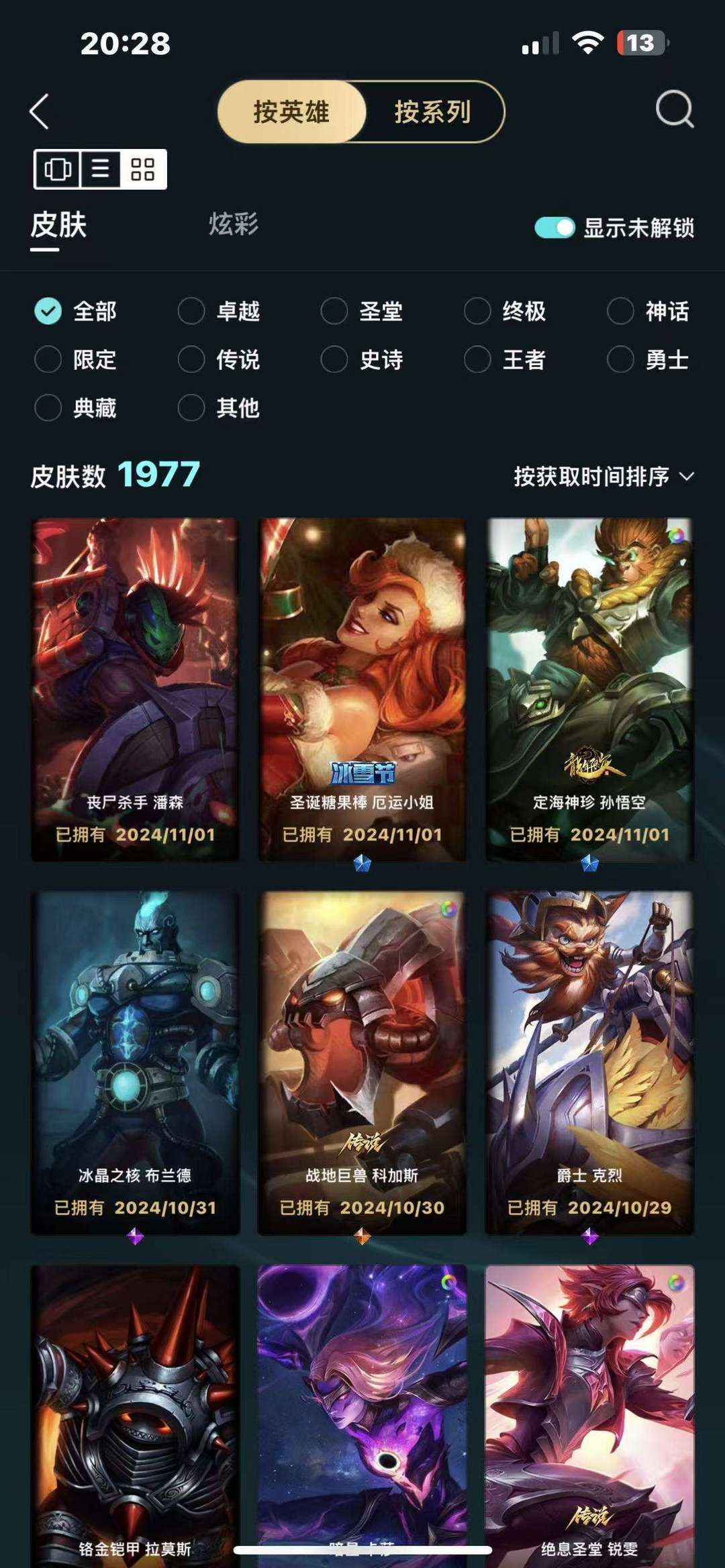Screen dimensions: 725x1568
Task: Go back using the top-left arrow
Action: click(x=40, y=111)
